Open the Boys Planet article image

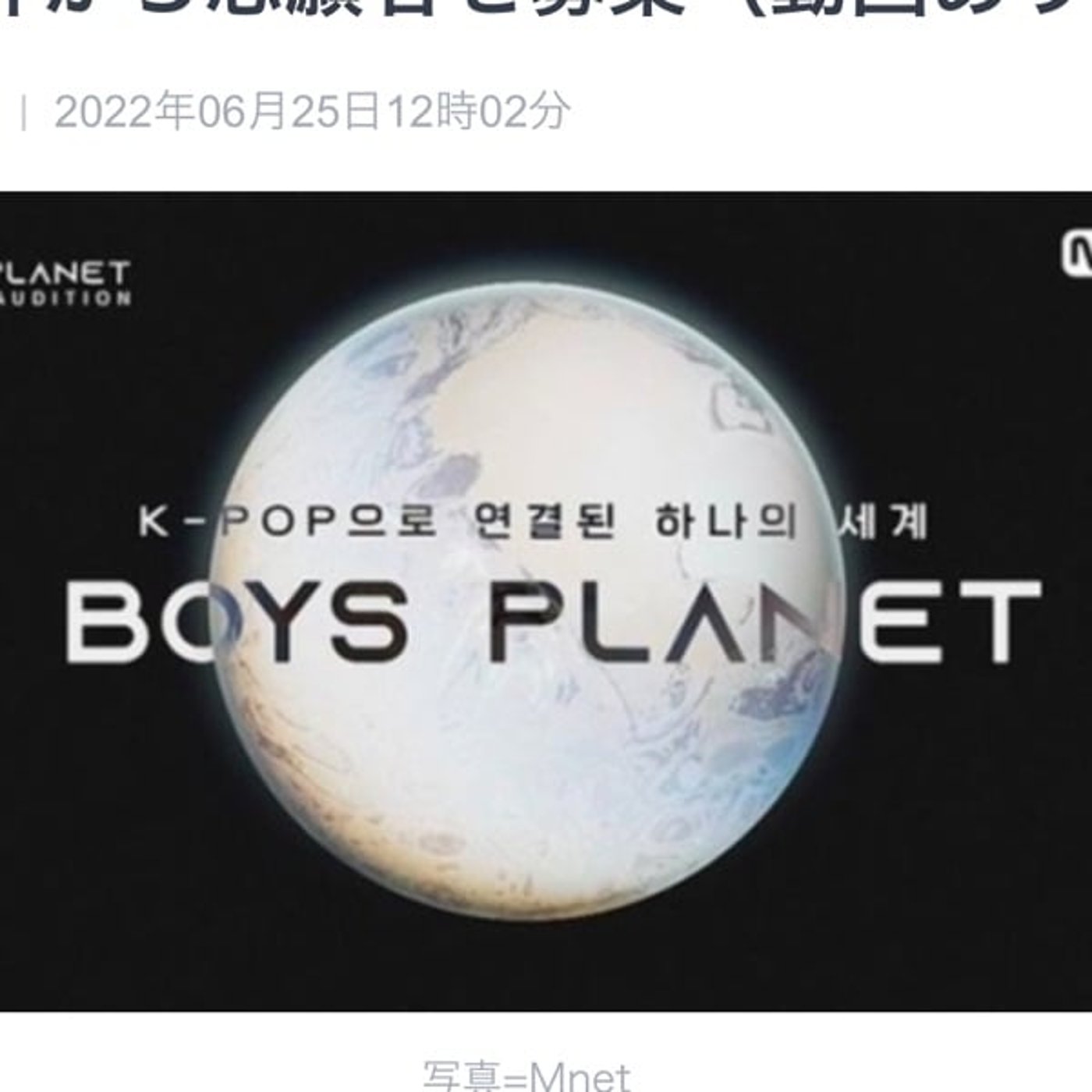pos(546,601)
